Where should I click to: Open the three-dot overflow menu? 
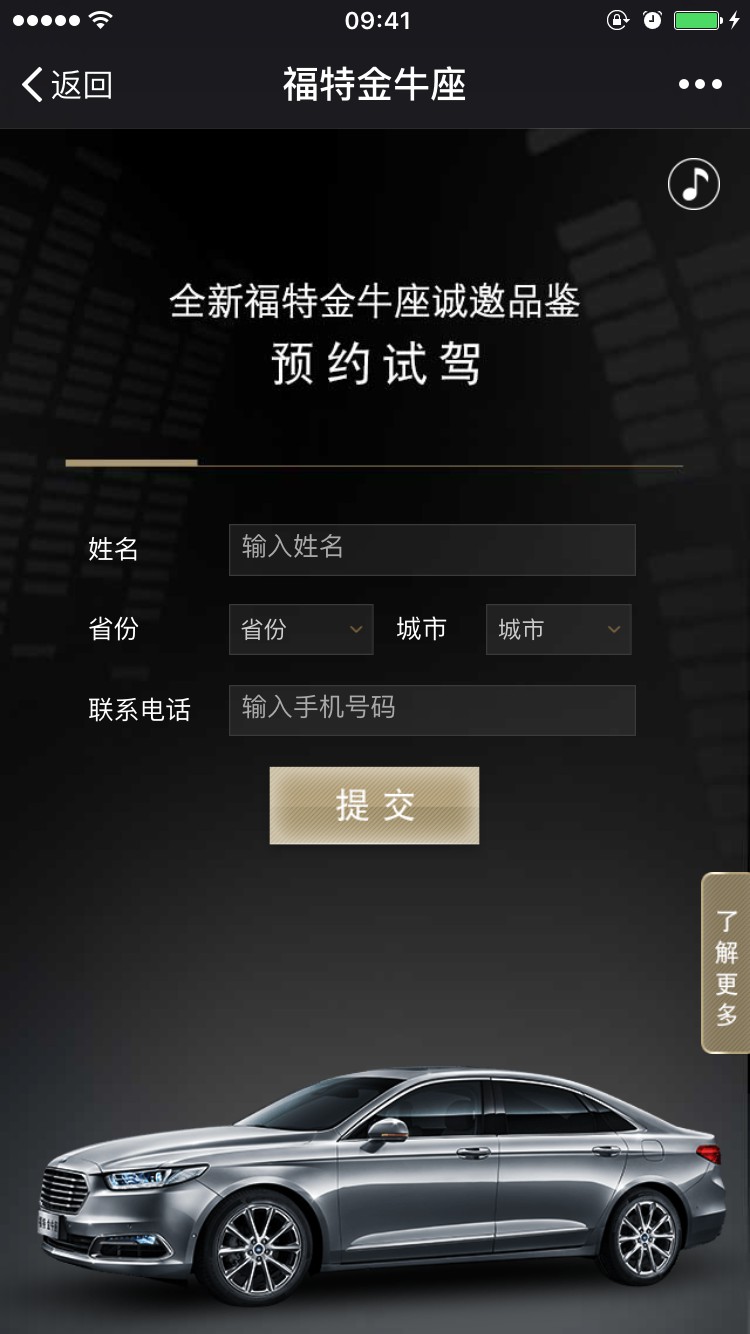[x=700, y=85]
